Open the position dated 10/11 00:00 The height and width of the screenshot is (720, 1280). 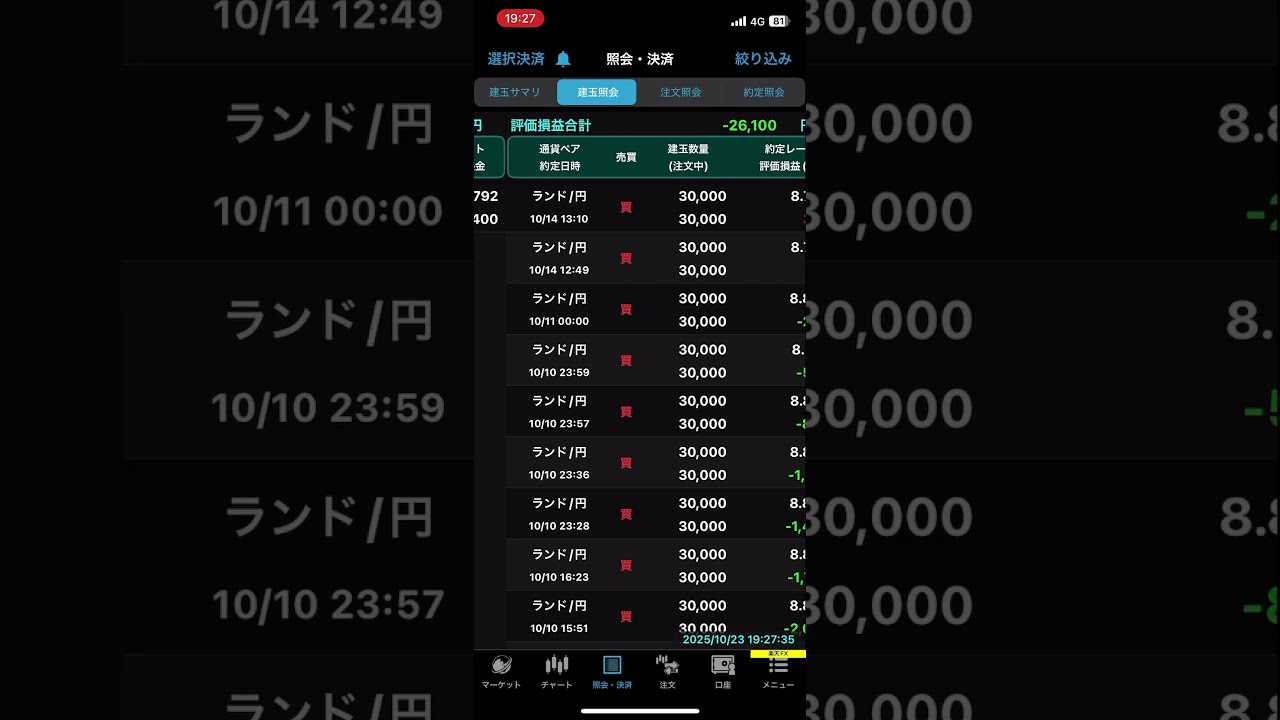pyautogui.click(x=640, y=309)
